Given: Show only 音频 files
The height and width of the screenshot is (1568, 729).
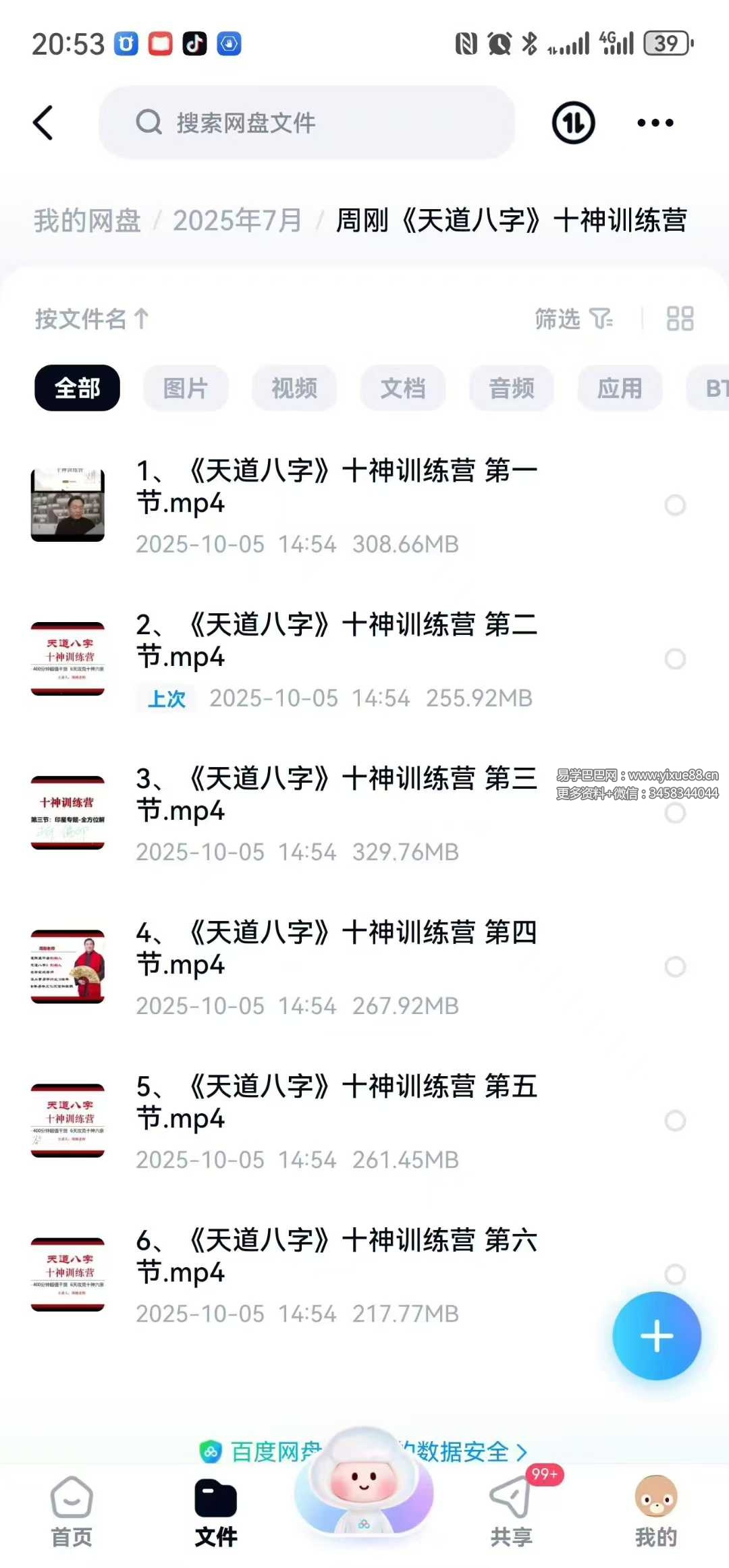Looking at the screenshot, I should pyautogui.click(x=512, y=388).
